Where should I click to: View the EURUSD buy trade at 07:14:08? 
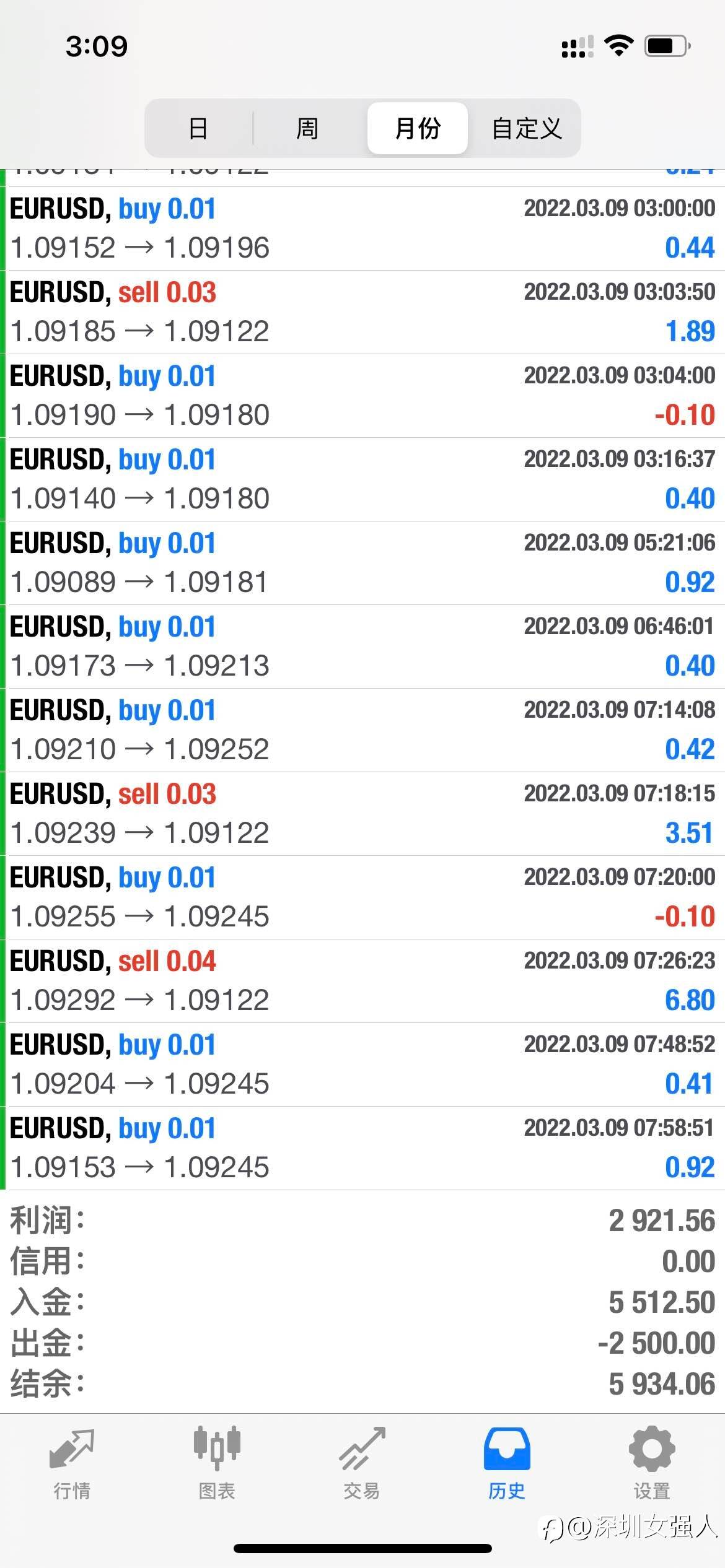point(362,730)
